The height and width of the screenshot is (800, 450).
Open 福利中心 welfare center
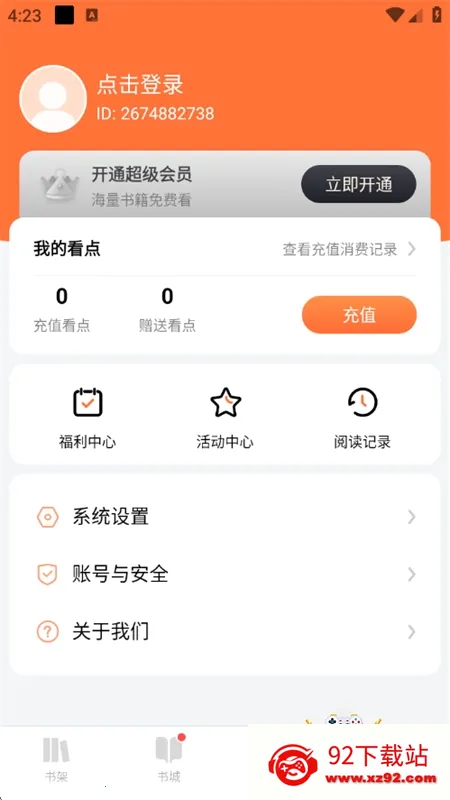(x=87, y=417)
